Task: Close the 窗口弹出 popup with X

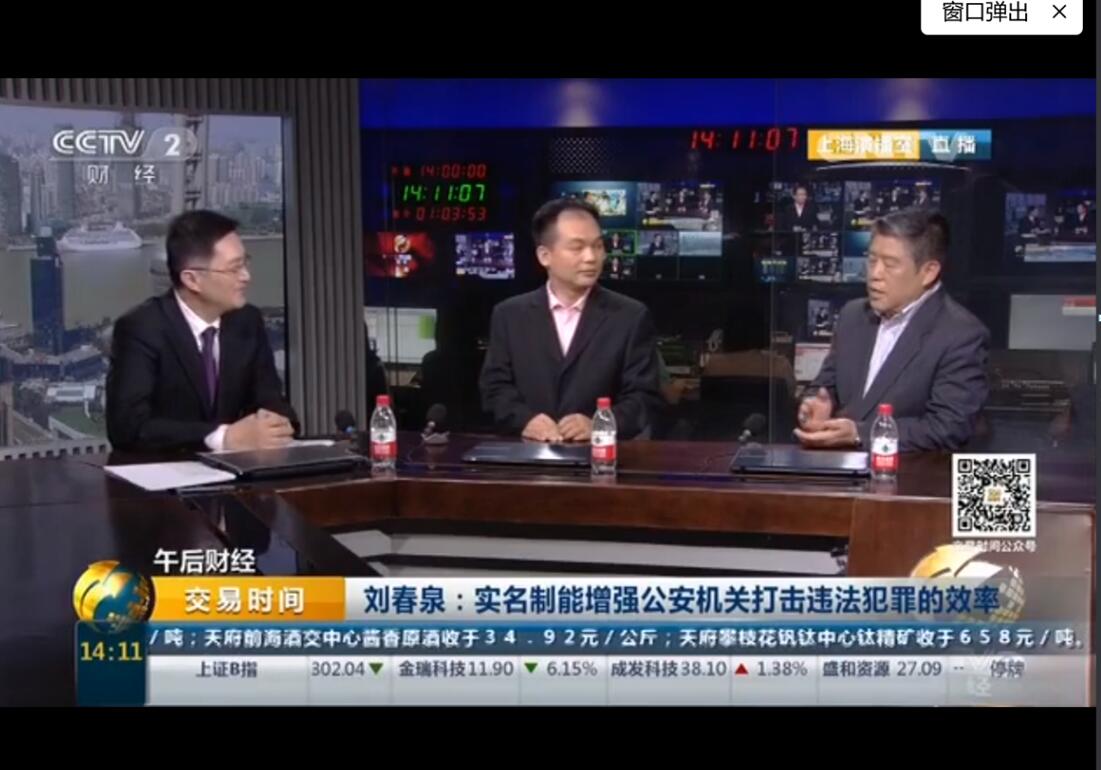Action: [x=1060, y=11]
